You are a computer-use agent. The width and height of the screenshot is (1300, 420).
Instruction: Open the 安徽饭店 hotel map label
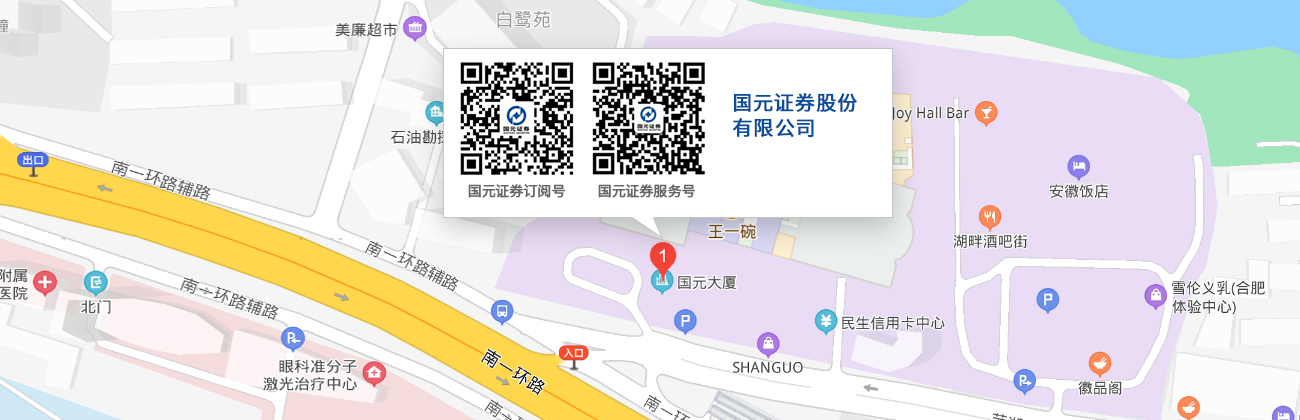tap(1078, 190)
